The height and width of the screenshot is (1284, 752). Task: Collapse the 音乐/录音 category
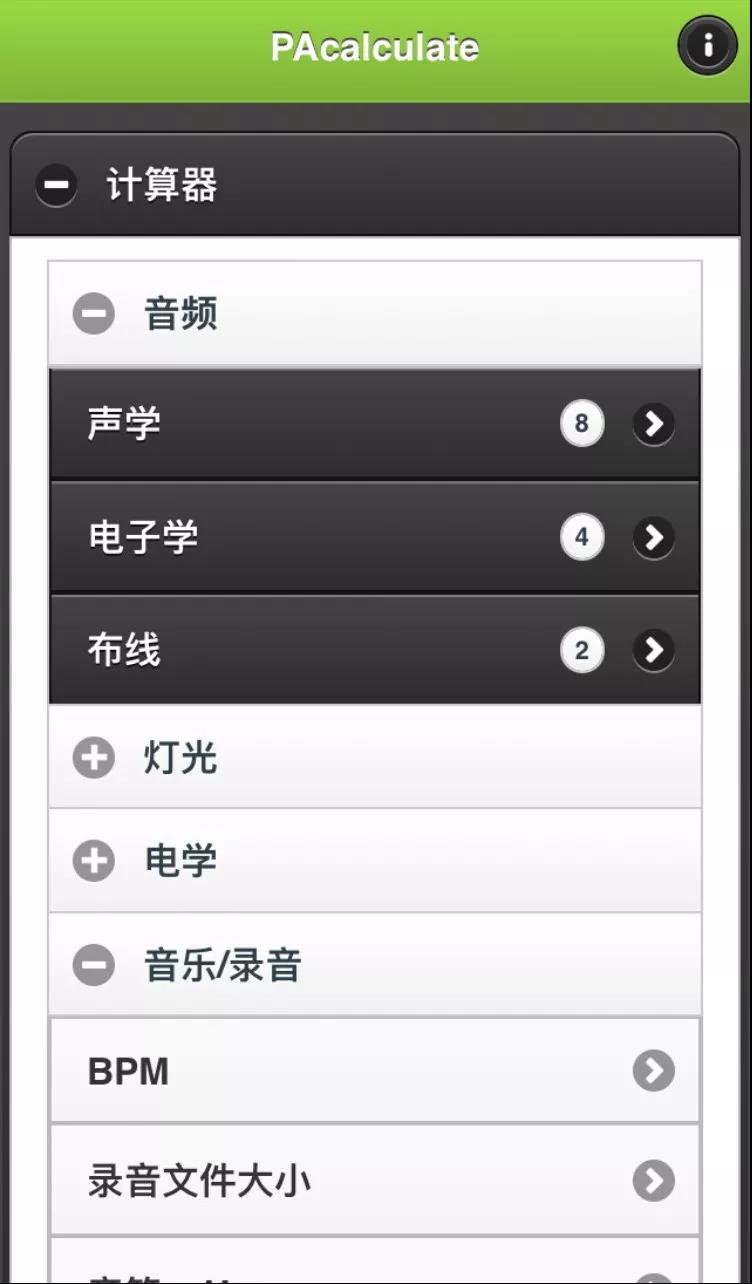pyautogui.click(x=375, y=965)
